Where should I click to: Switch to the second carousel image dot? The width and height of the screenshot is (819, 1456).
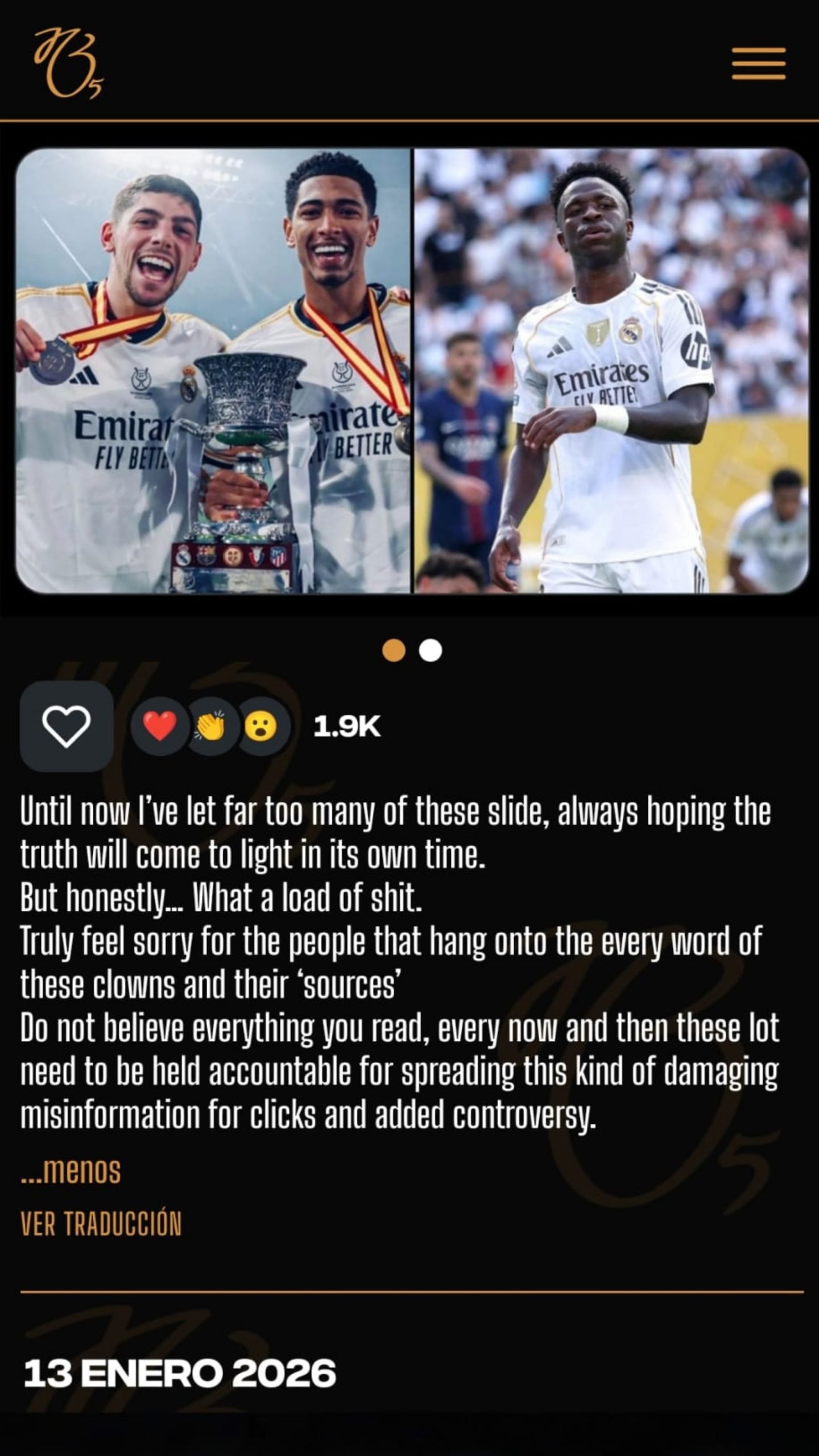point(431,651)
